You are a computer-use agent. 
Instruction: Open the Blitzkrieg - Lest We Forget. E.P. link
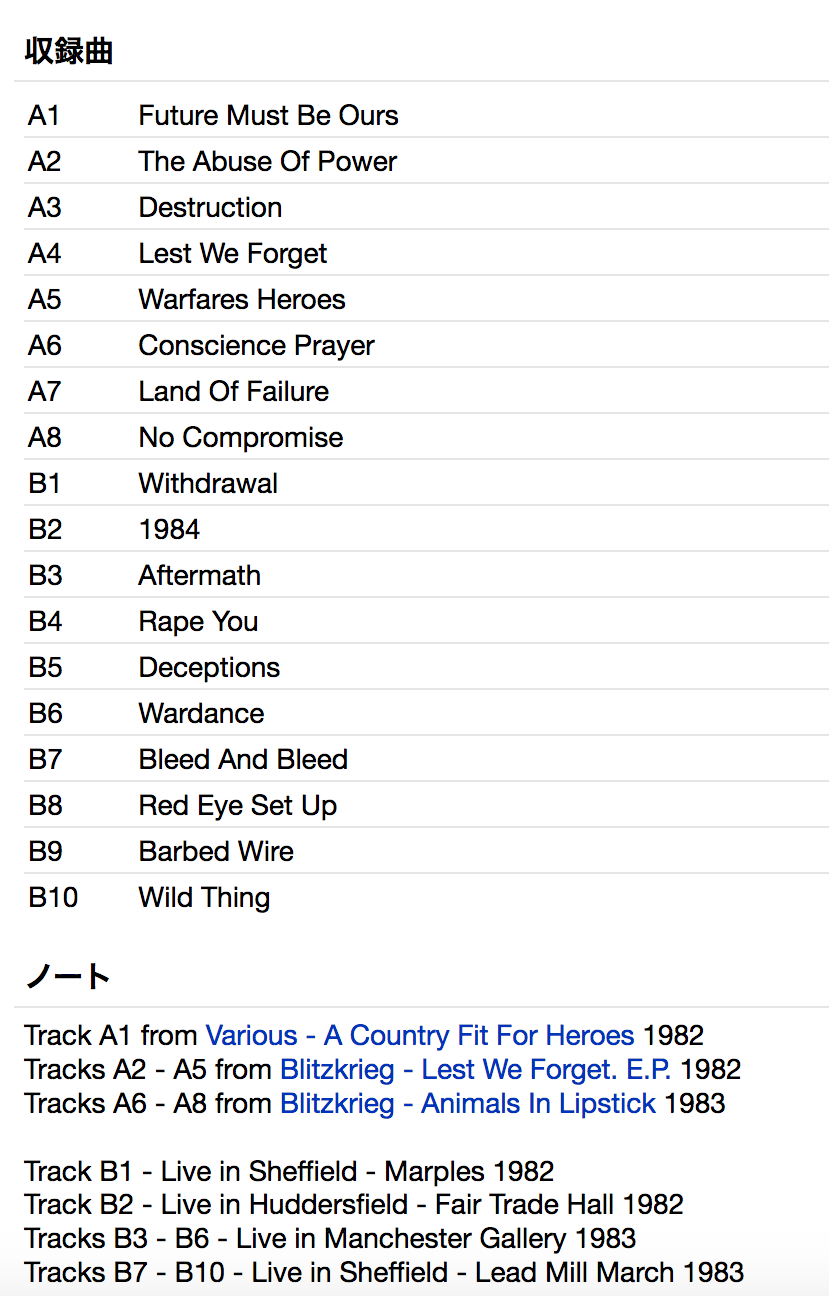click(475, 1069)
